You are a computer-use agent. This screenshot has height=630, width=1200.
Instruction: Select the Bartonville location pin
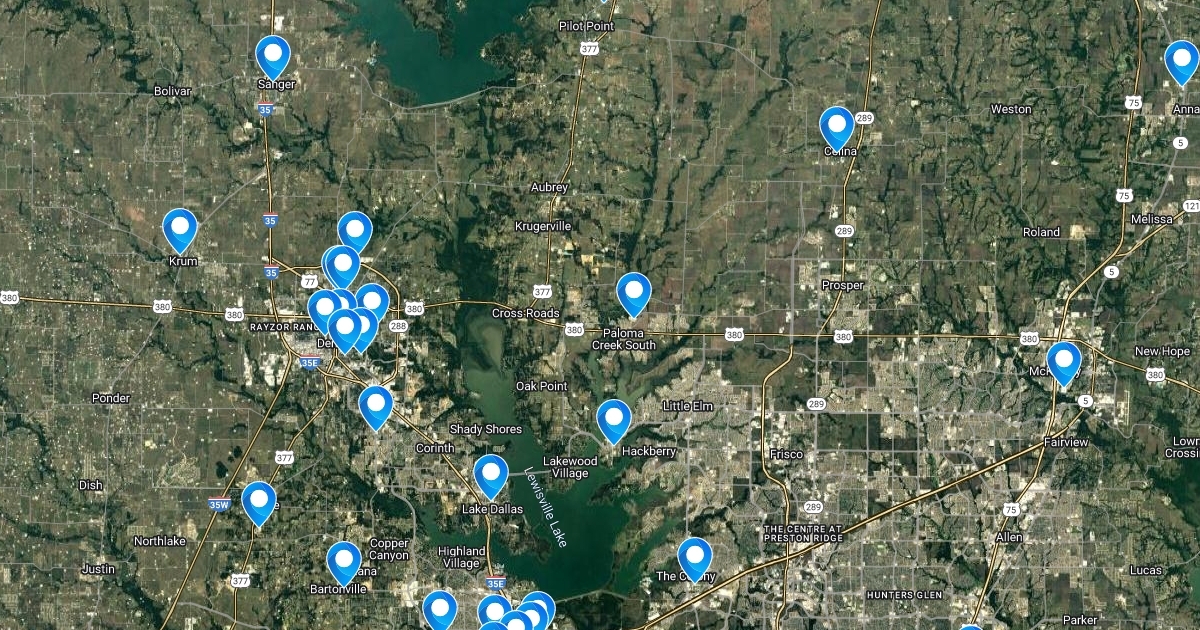click(344, 563)
